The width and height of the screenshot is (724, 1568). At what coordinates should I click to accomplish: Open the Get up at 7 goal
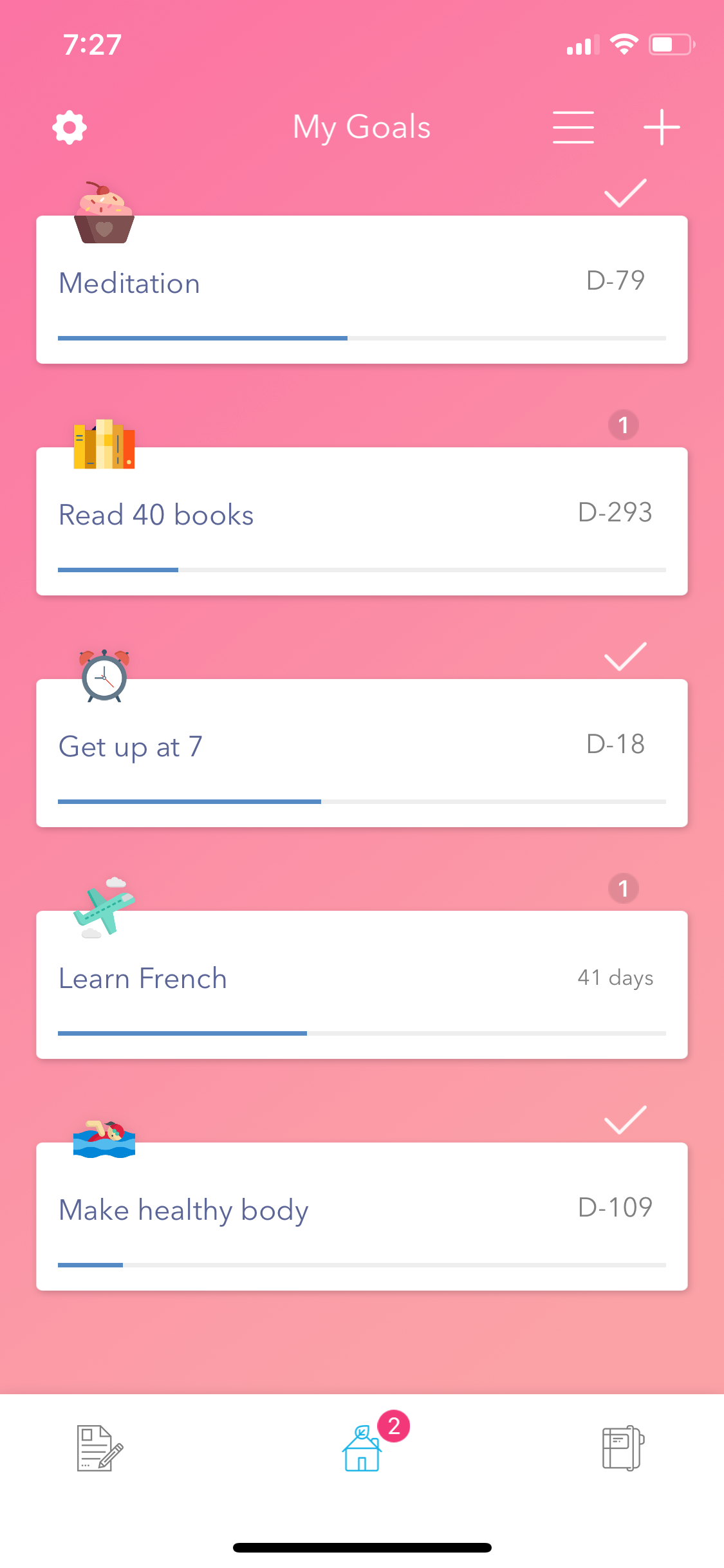point(362,753)
